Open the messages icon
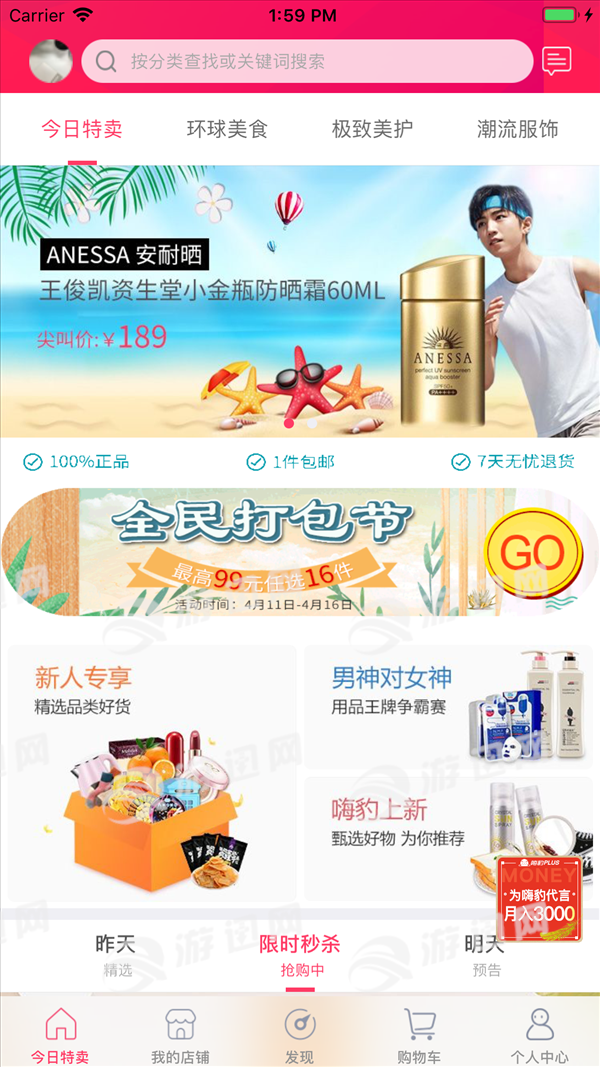Viewport: 600px width, 1067px height. click(557, 61)
